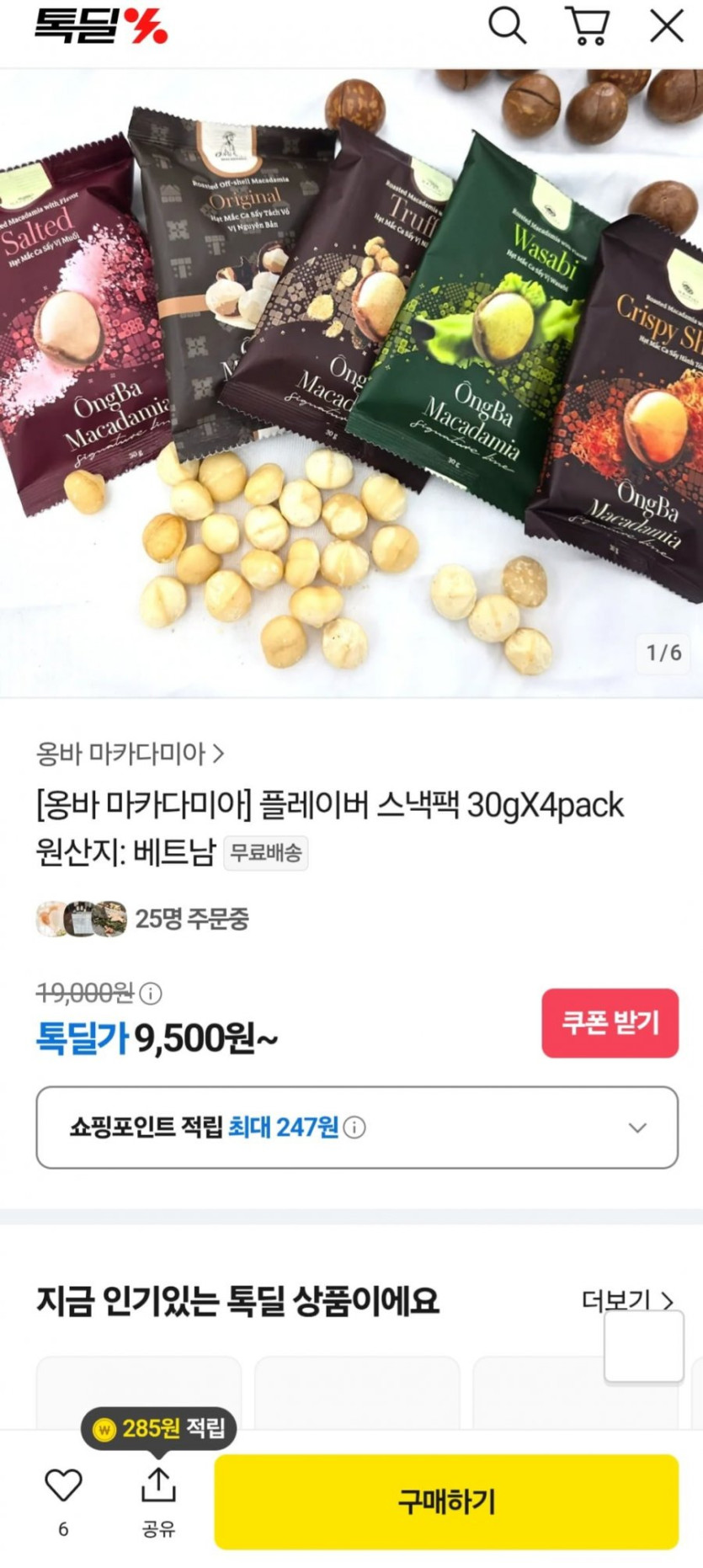
Task: Tap 구매하기 to purchase
Action: [x=446, y=1501]
